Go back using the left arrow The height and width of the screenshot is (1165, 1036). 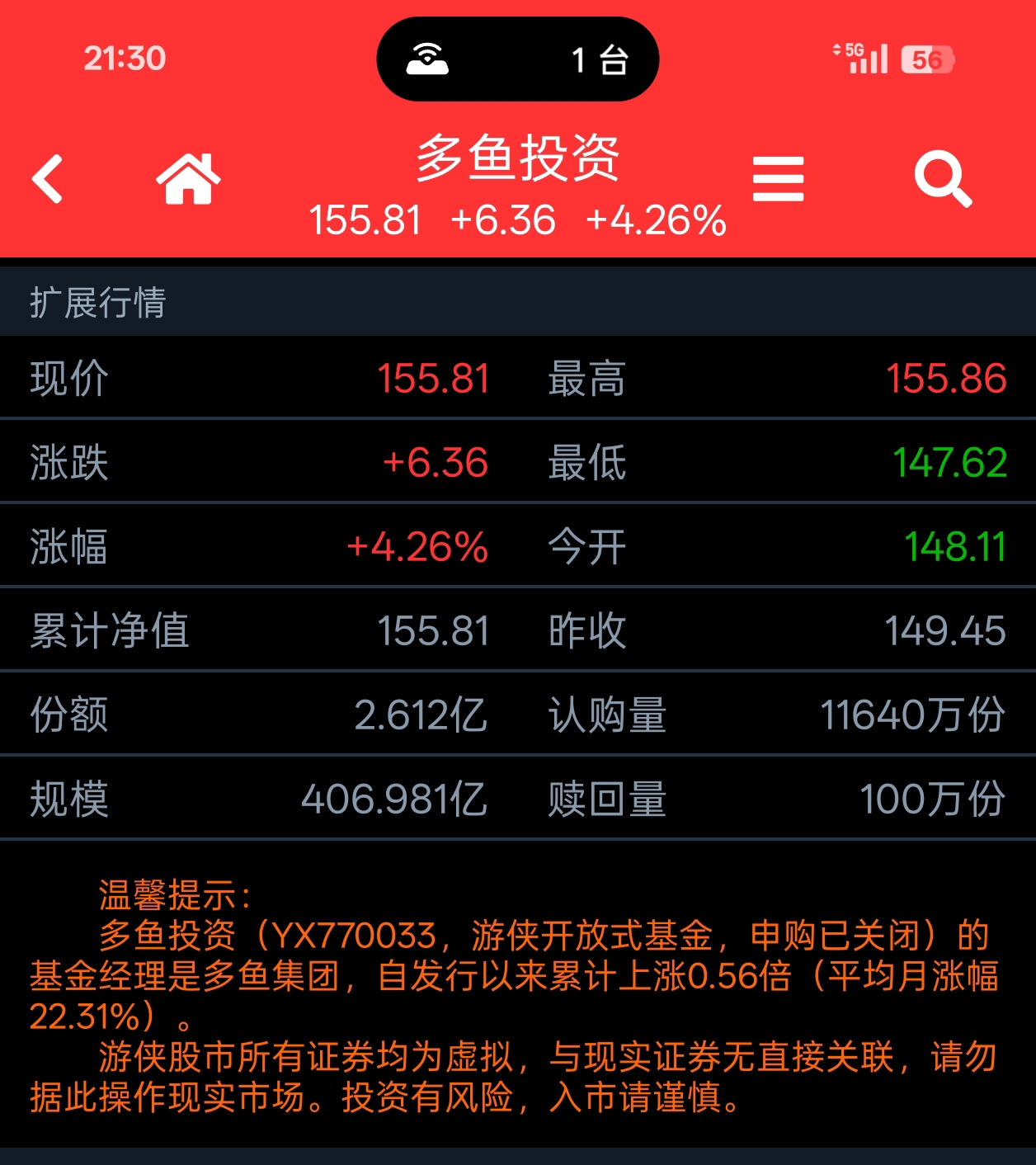coord(48,179)
